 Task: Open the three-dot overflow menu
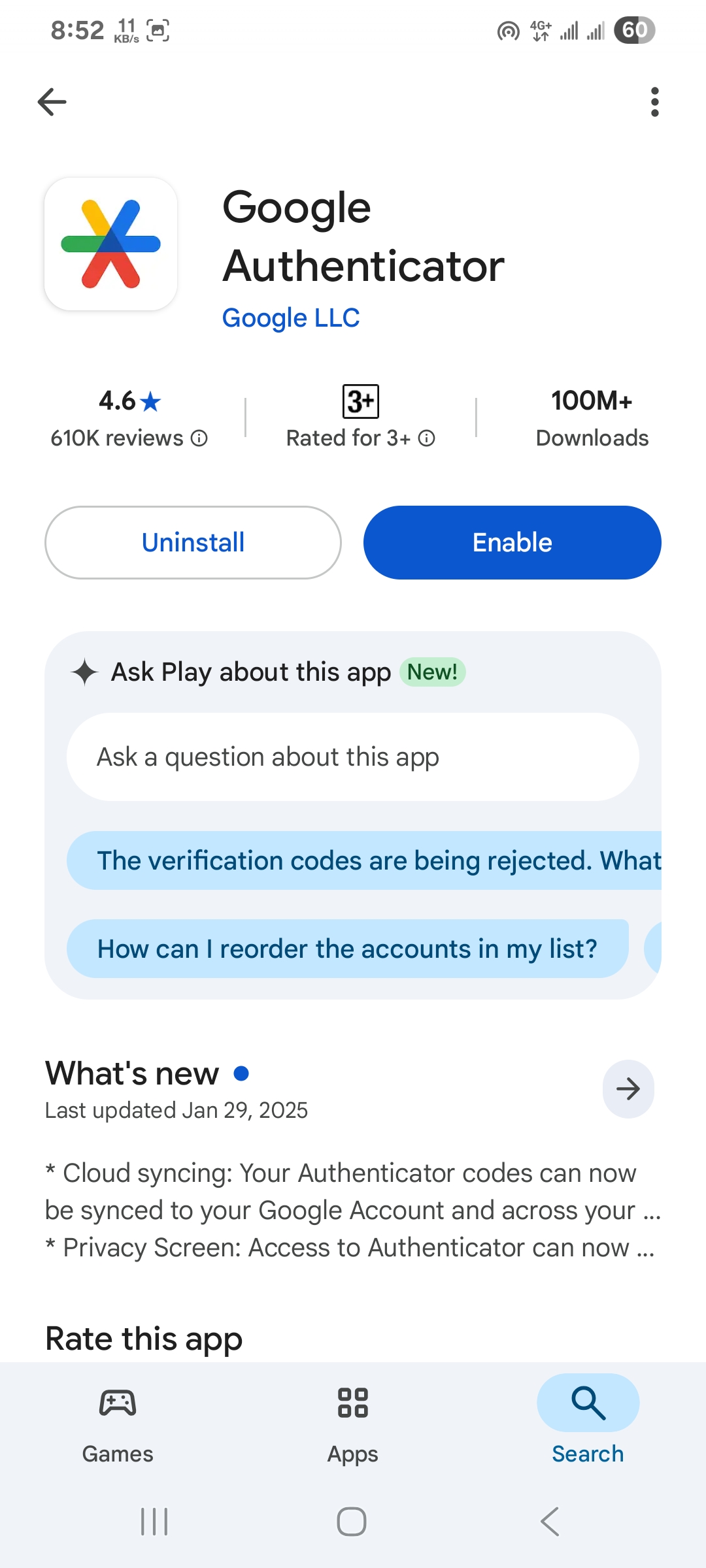pos(654,102)
